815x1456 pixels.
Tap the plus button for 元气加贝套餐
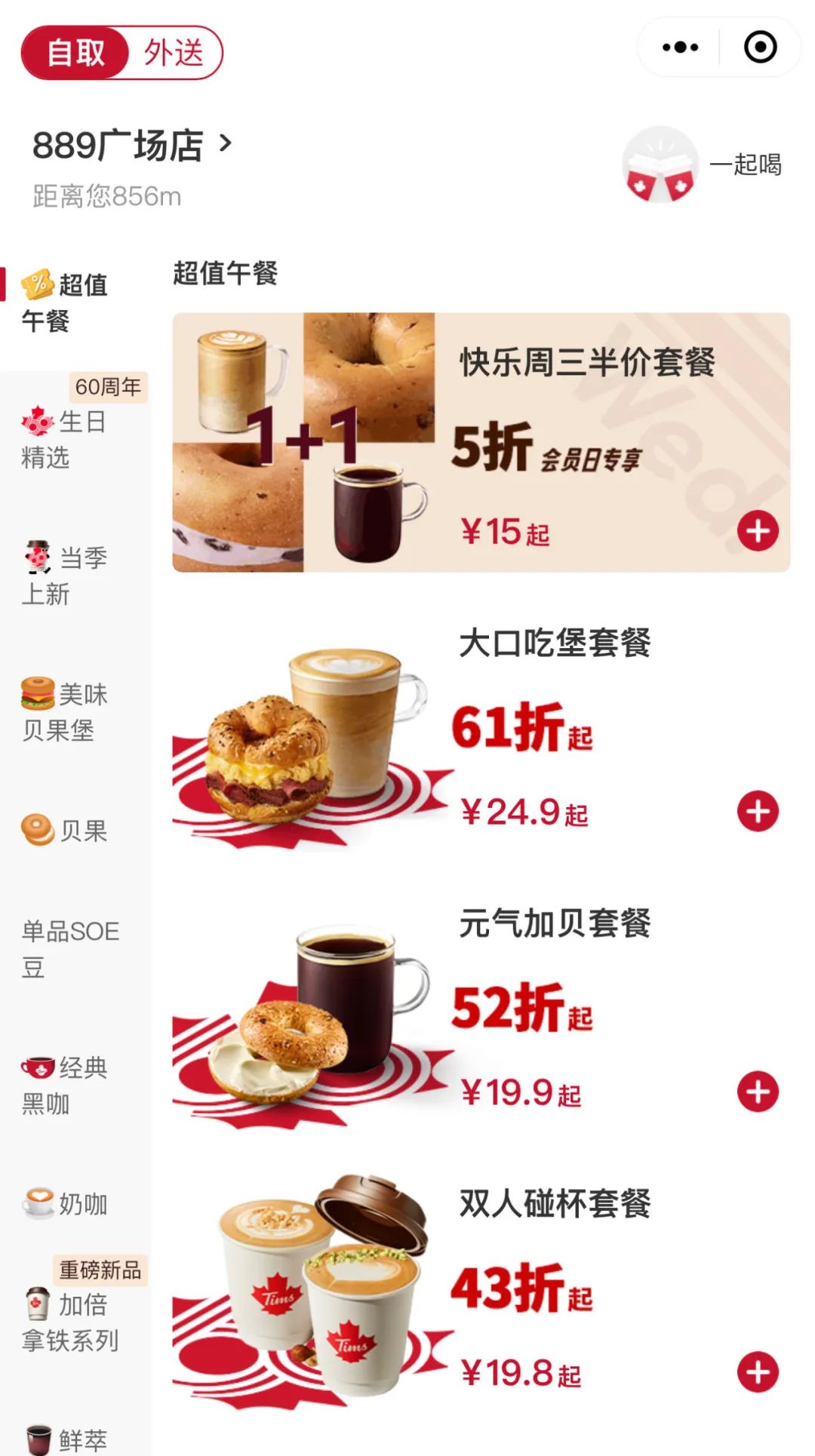pyautogui.click(x=758, y=1092)
